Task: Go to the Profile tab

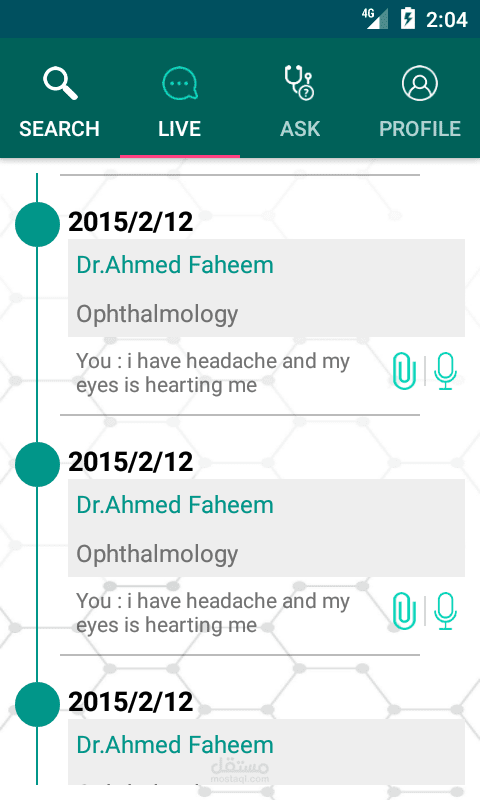Action: click(x=420, y=102)
